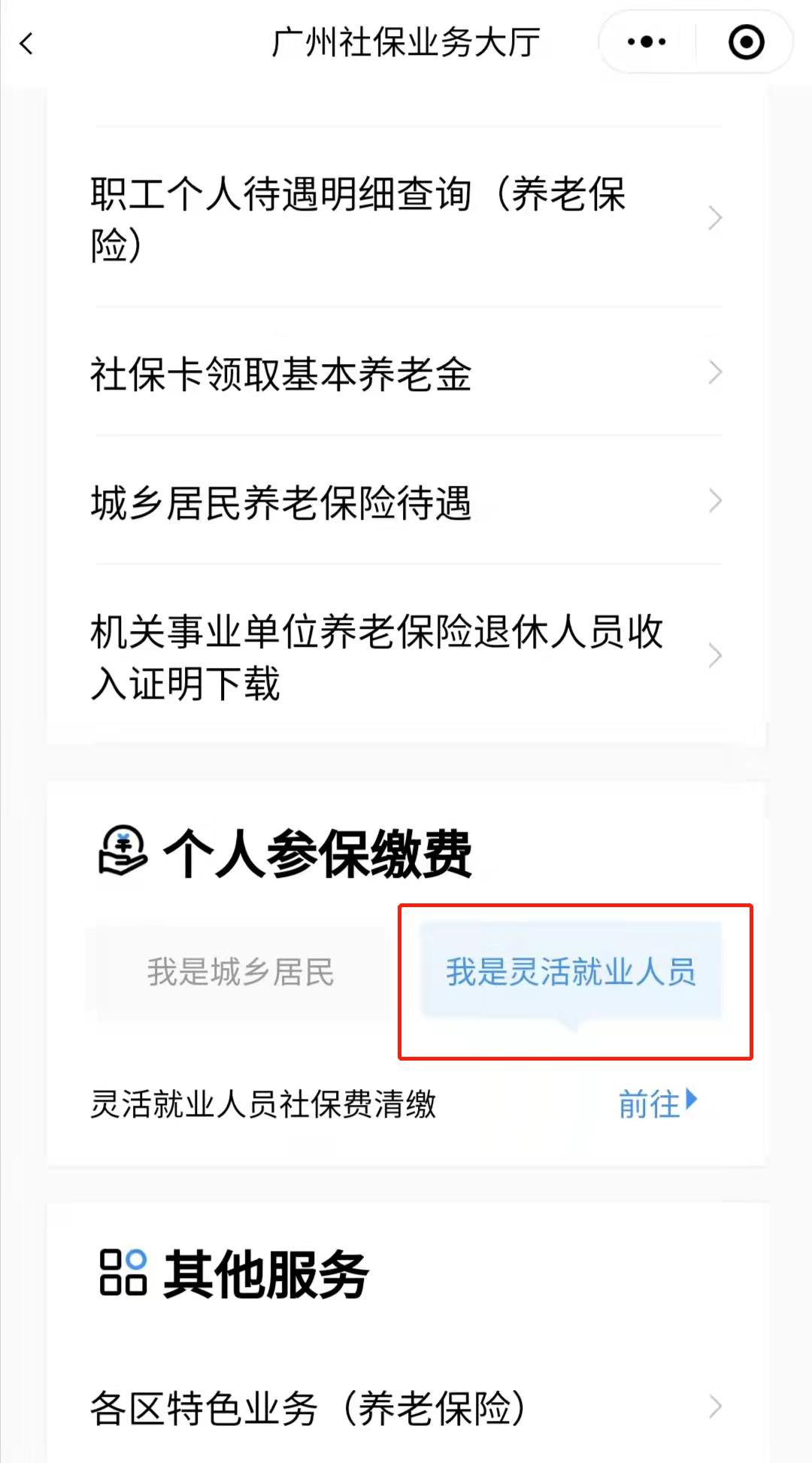Image resolution: width=812 pixels, height=1463 pixels.
Task: Go back using the top-left arrow
Action: (x=27, y=44)
